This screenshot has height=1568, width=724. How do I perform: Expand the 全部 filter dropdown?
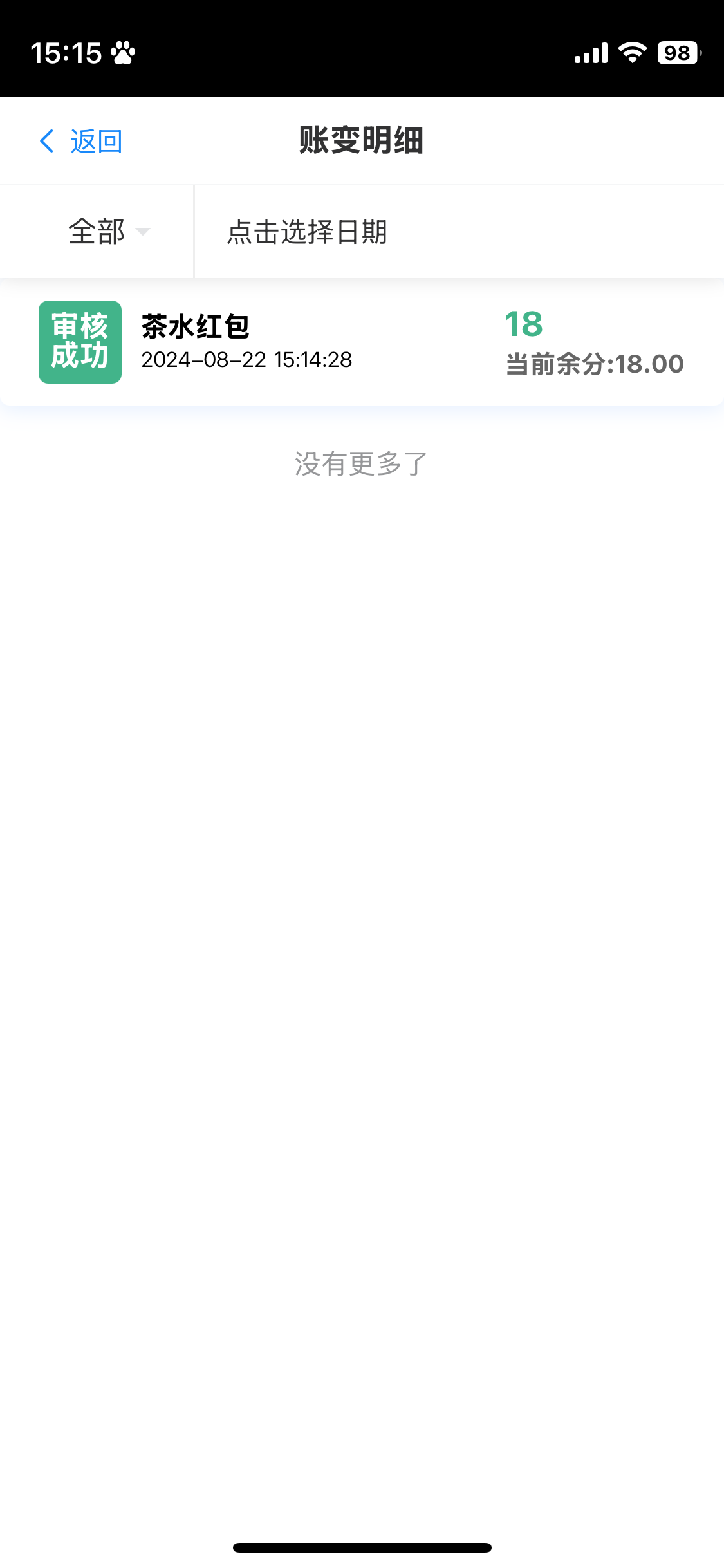pos(97,232)
